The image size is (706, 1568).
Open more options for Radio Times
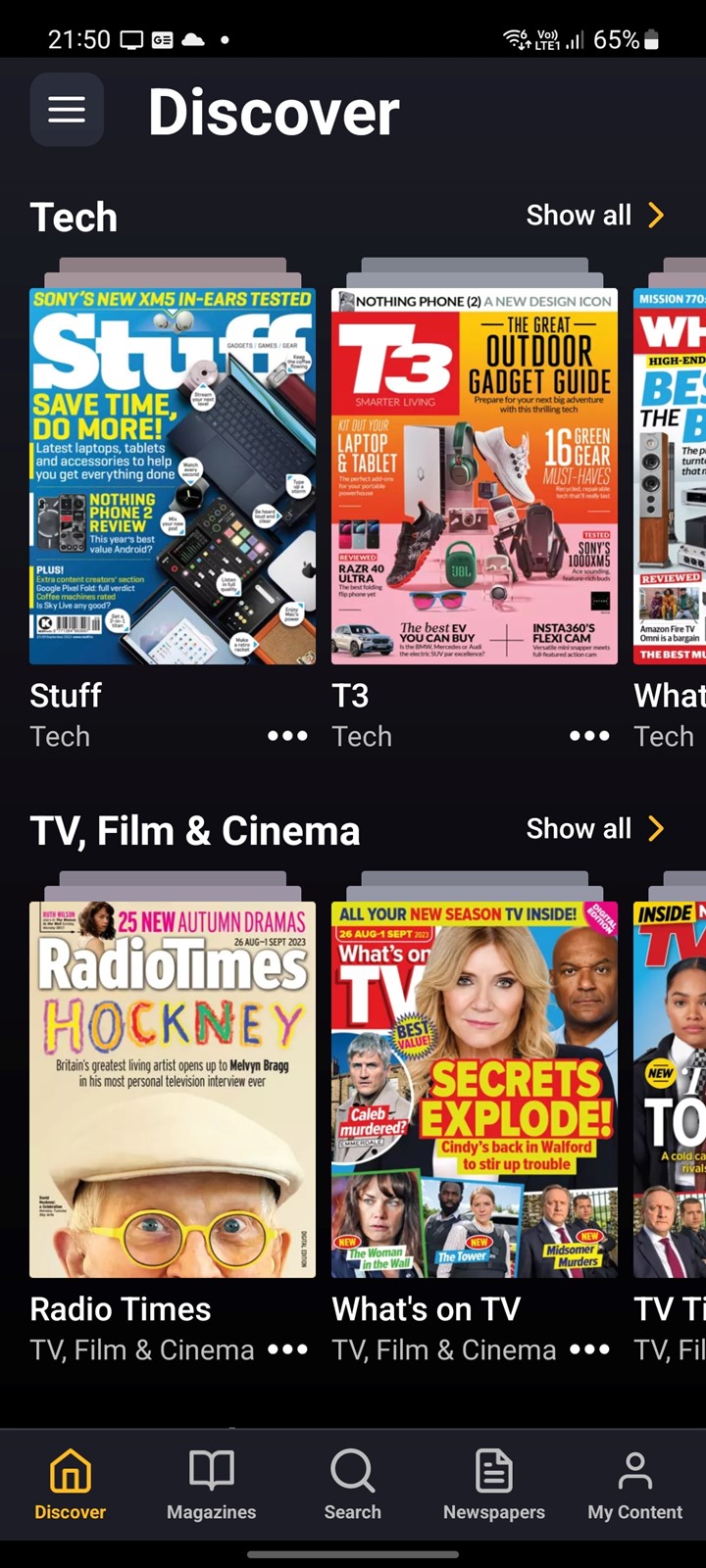[x=287, y=1349]
